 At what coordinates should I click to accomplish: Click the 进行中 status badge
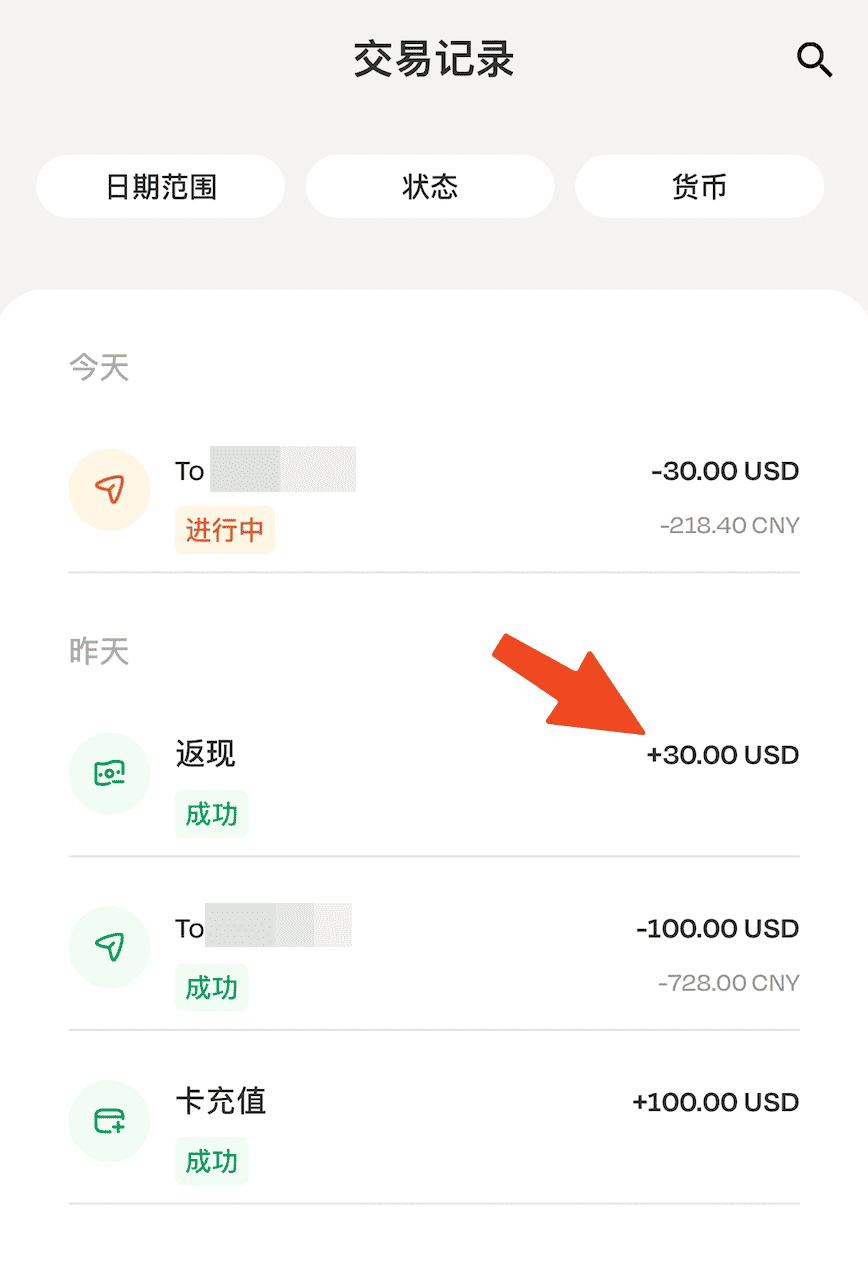pyautogui.click(x=224, y=531)
